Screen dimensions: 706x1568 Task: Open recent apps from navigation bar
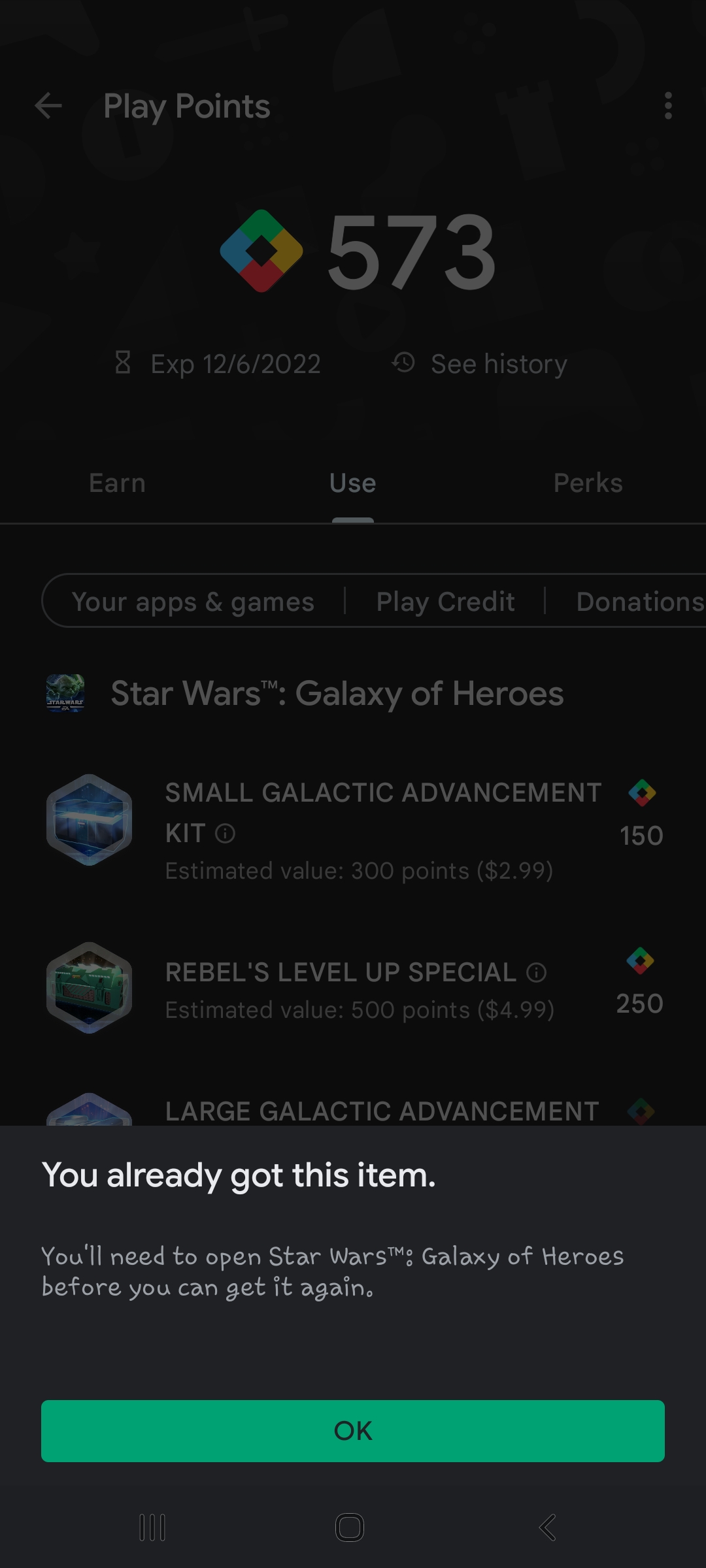152,1527
